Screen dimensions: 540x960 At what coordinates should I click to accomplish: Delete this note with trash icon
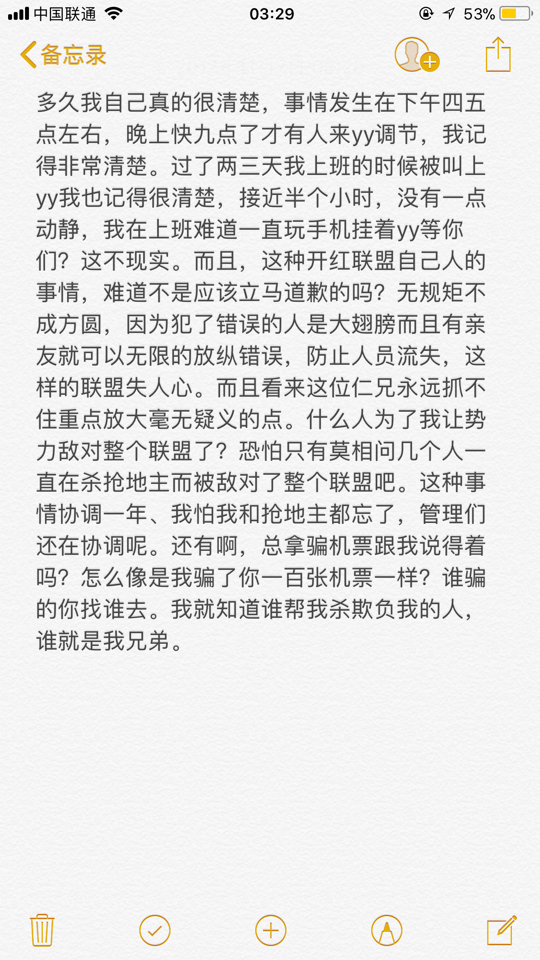pos(42,930)
